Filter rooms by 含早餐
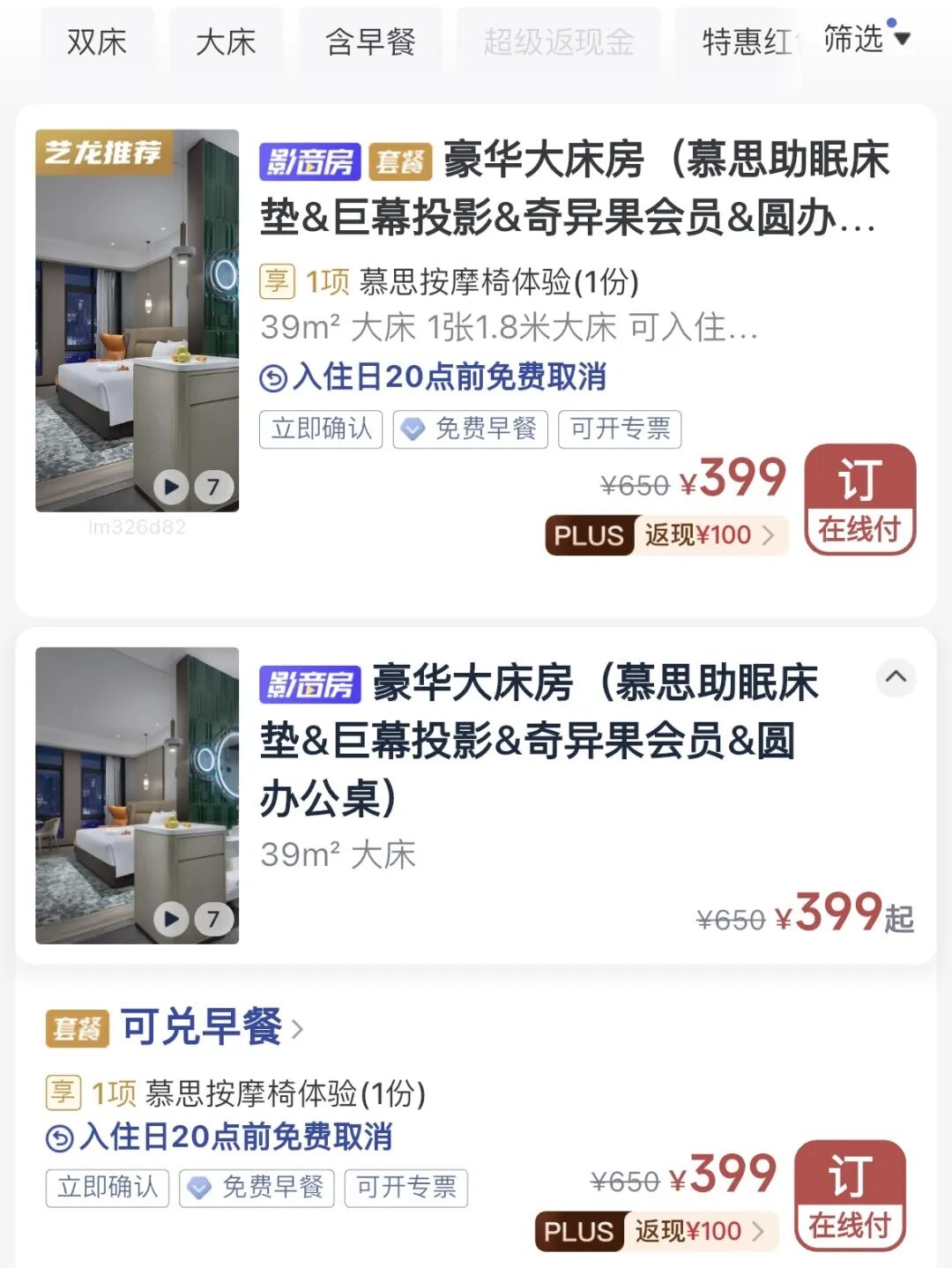Viewport: 952px width, 1268px height. [370, 41]
